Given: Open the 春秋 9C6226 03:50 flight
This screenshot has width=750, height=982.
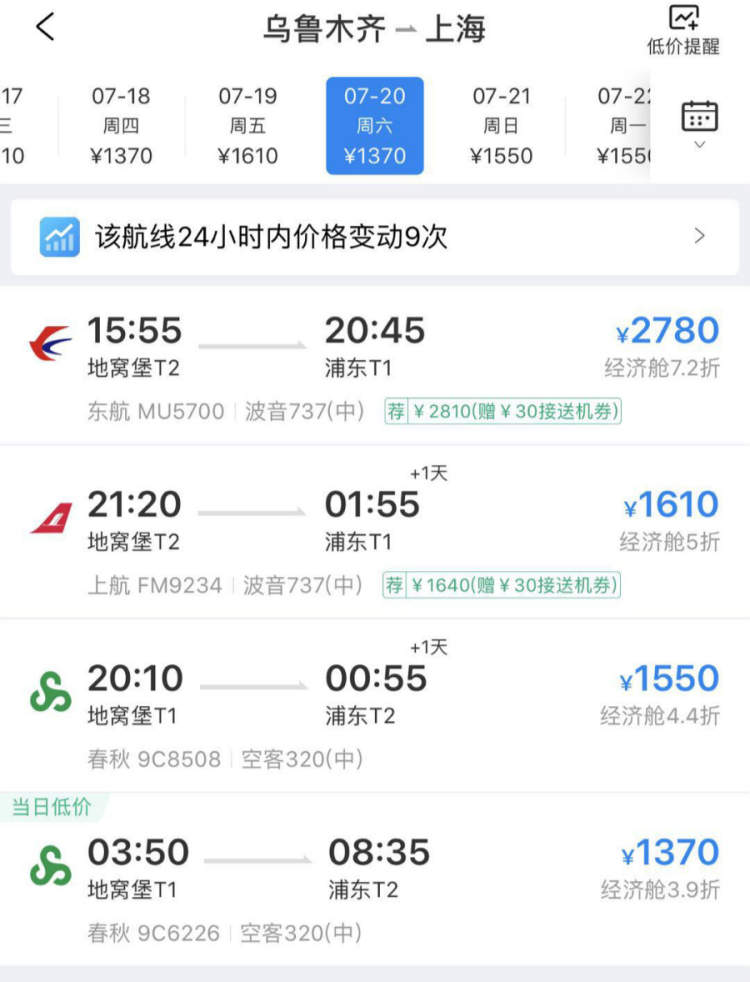Looking at the screenshot, I should tap(374, 873).
